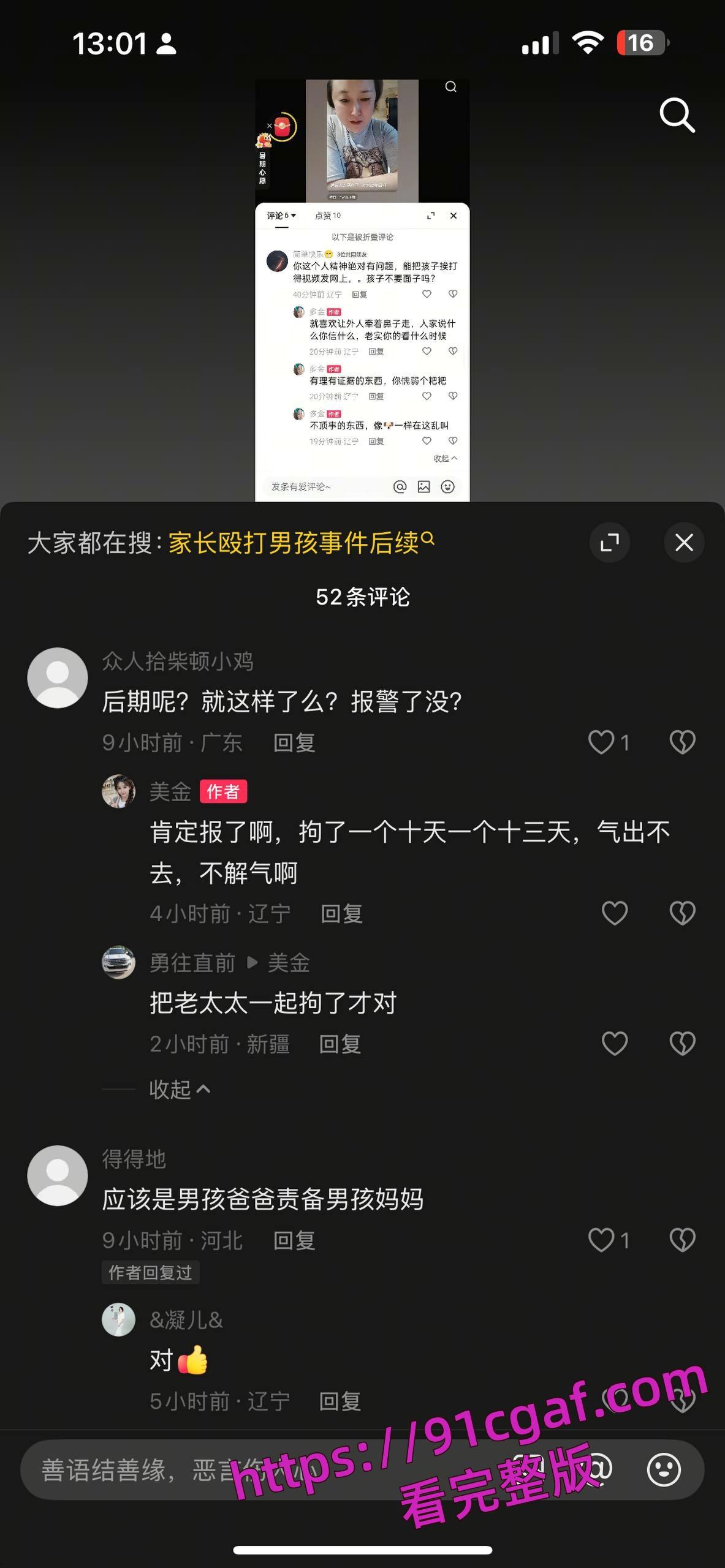Tap the 作者回复过 tag under 得得地's comment
This screenshot has height=1568, width=725.
pyautogui.click(x=150, y=1272)
